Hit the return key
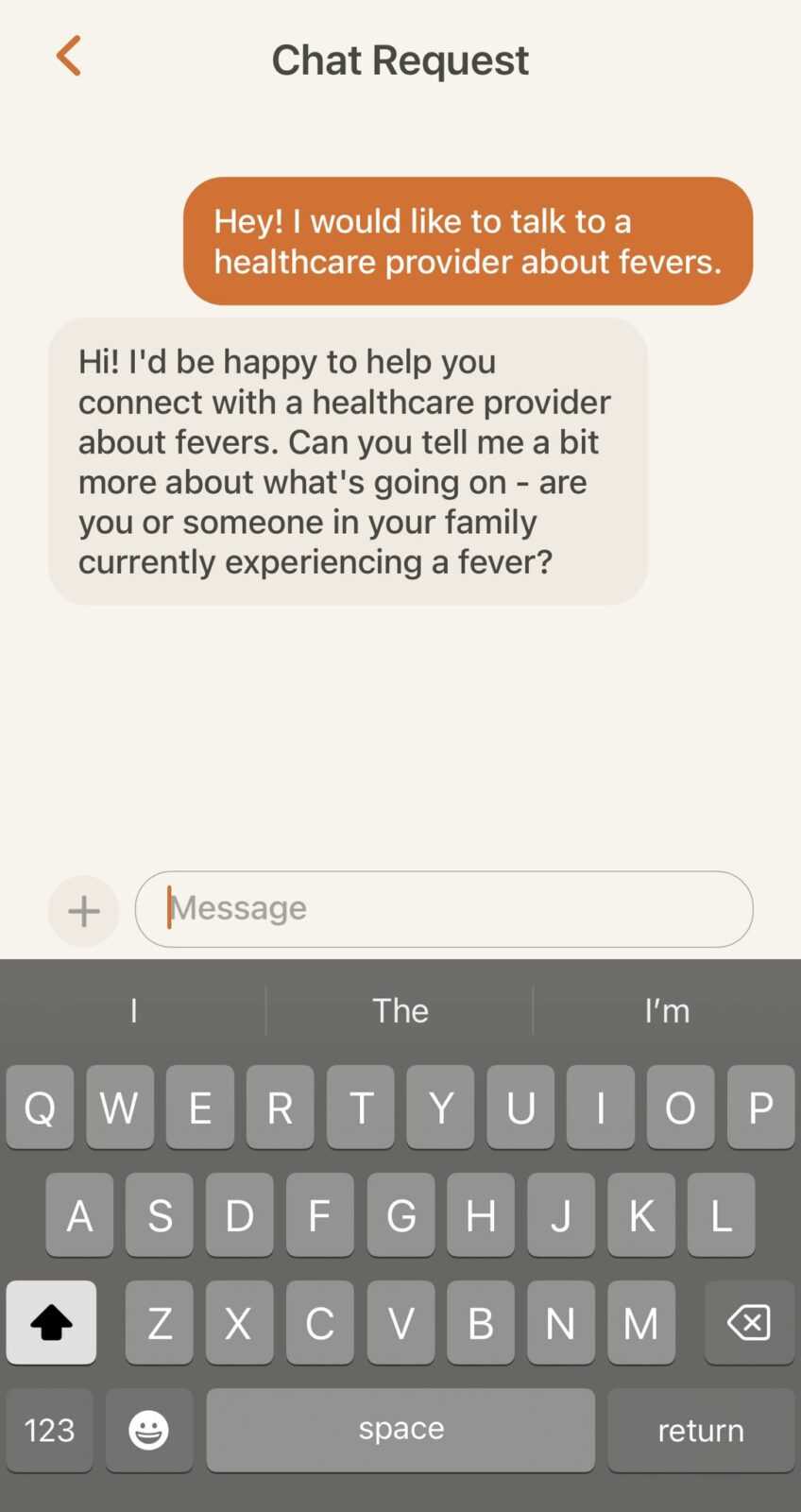This screenshot has height=1512, width=801. pos(700,1430)
